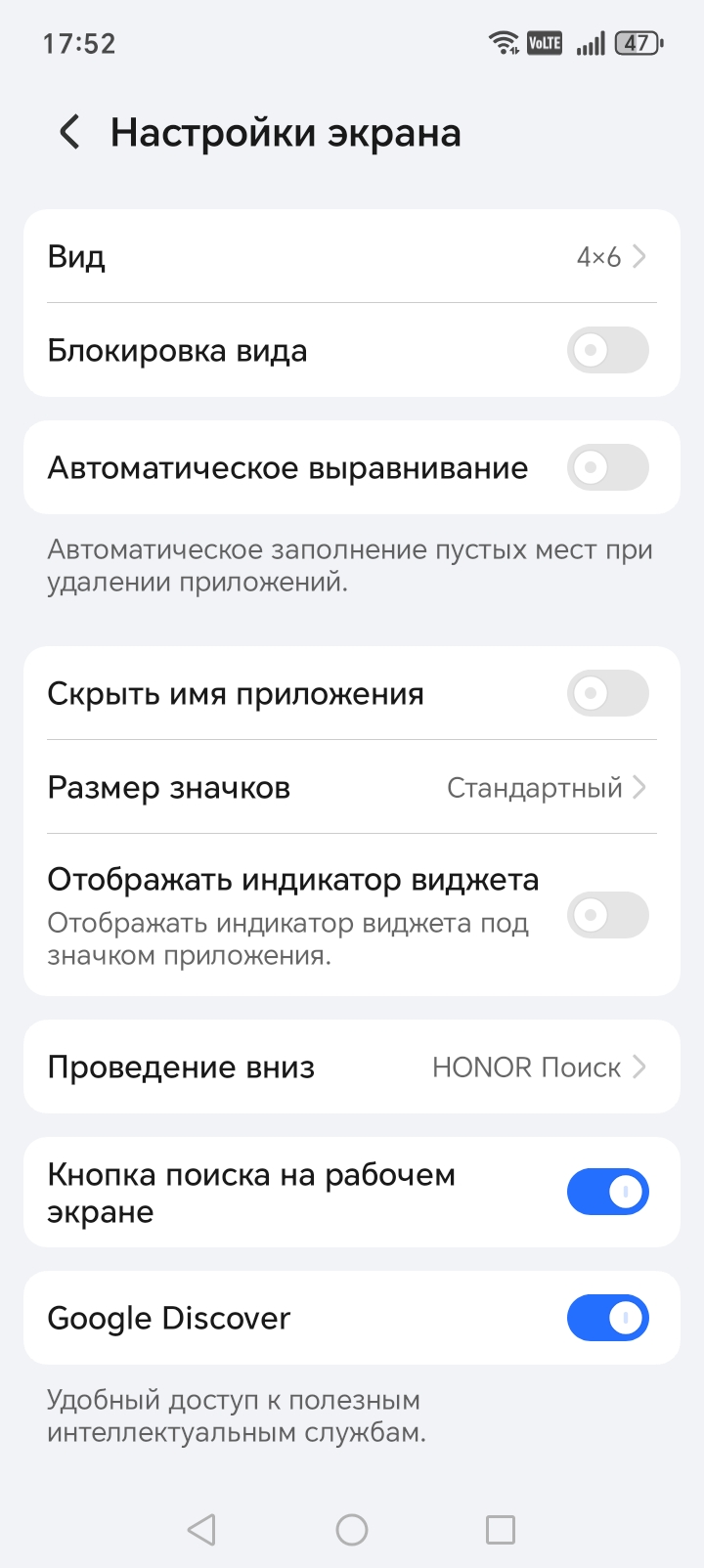Turn on Автоматическое выравнивание
The image size is (704, 1568).
[607, 467]
